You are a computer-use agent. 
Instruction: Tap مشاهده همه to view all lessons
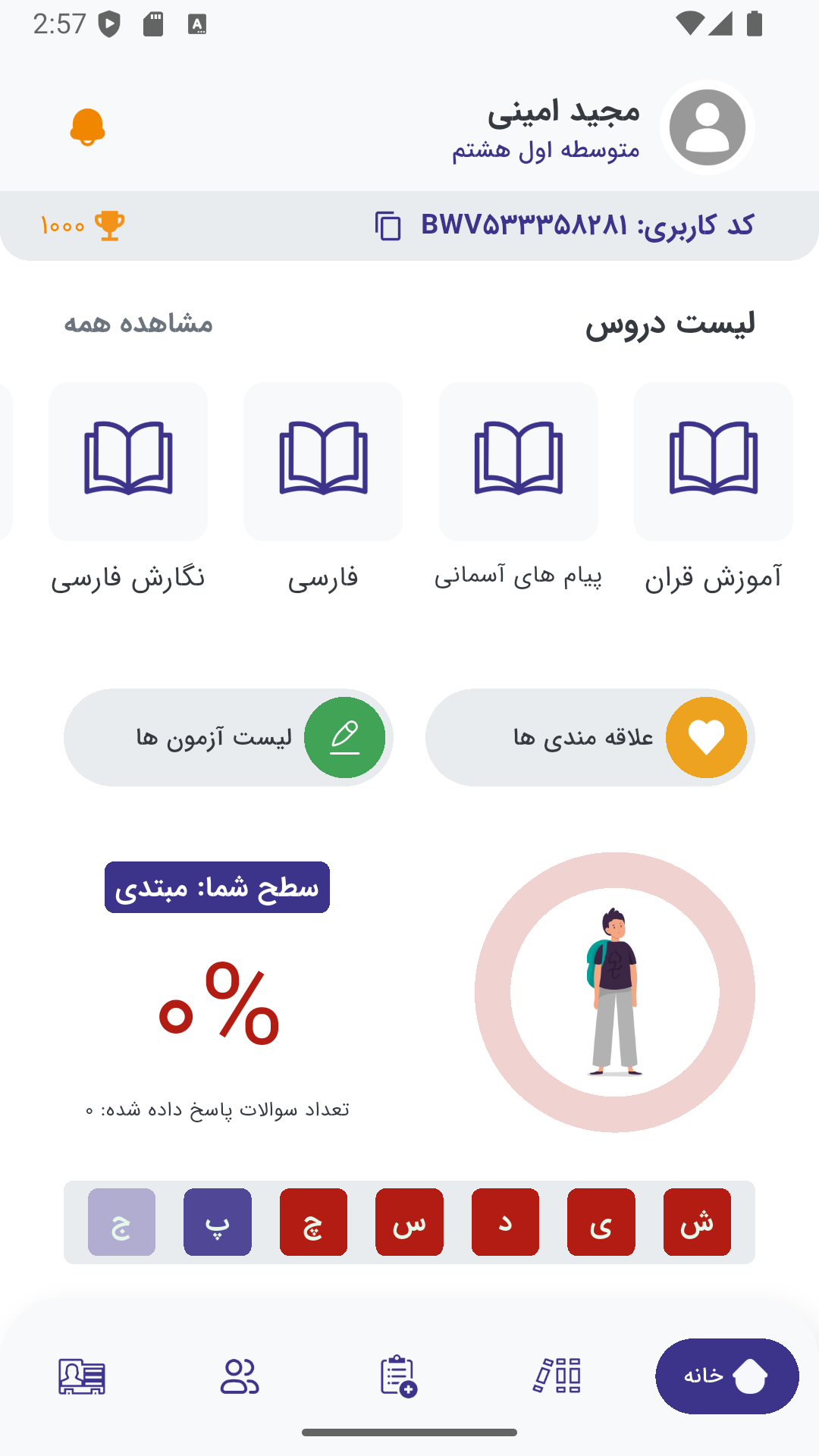(x=139, y=324)
